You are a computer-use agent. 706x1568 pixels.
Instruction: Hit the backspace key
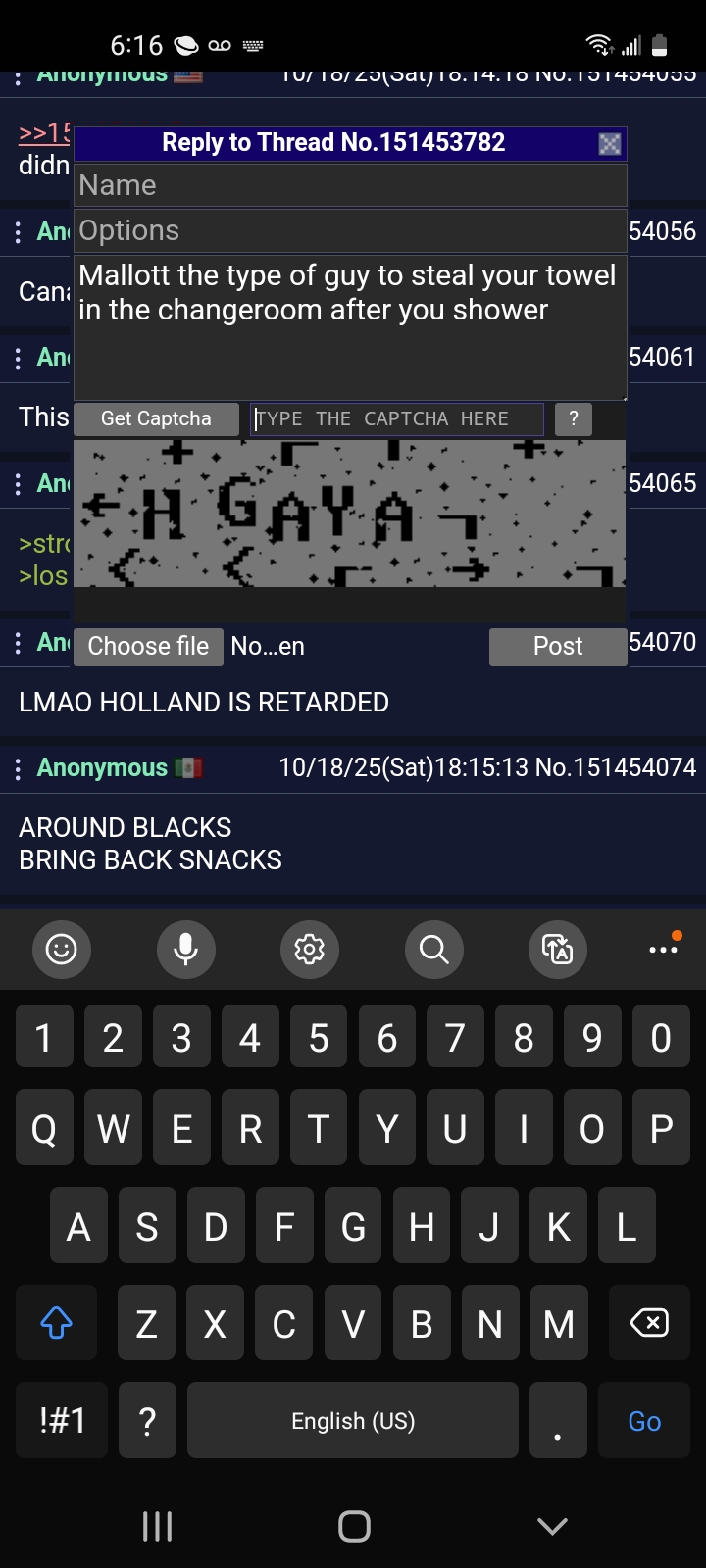650,1323
